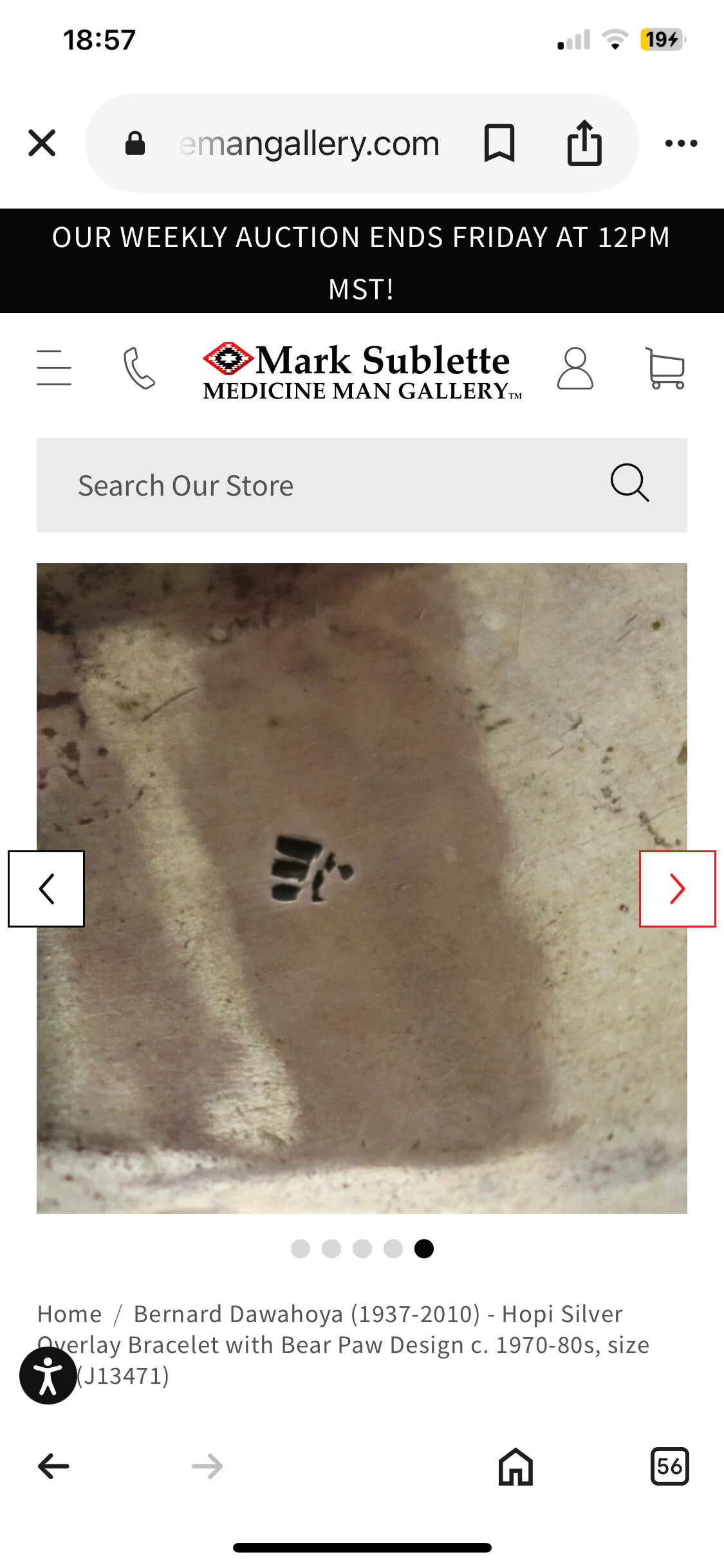Show the previous product image

46,889
